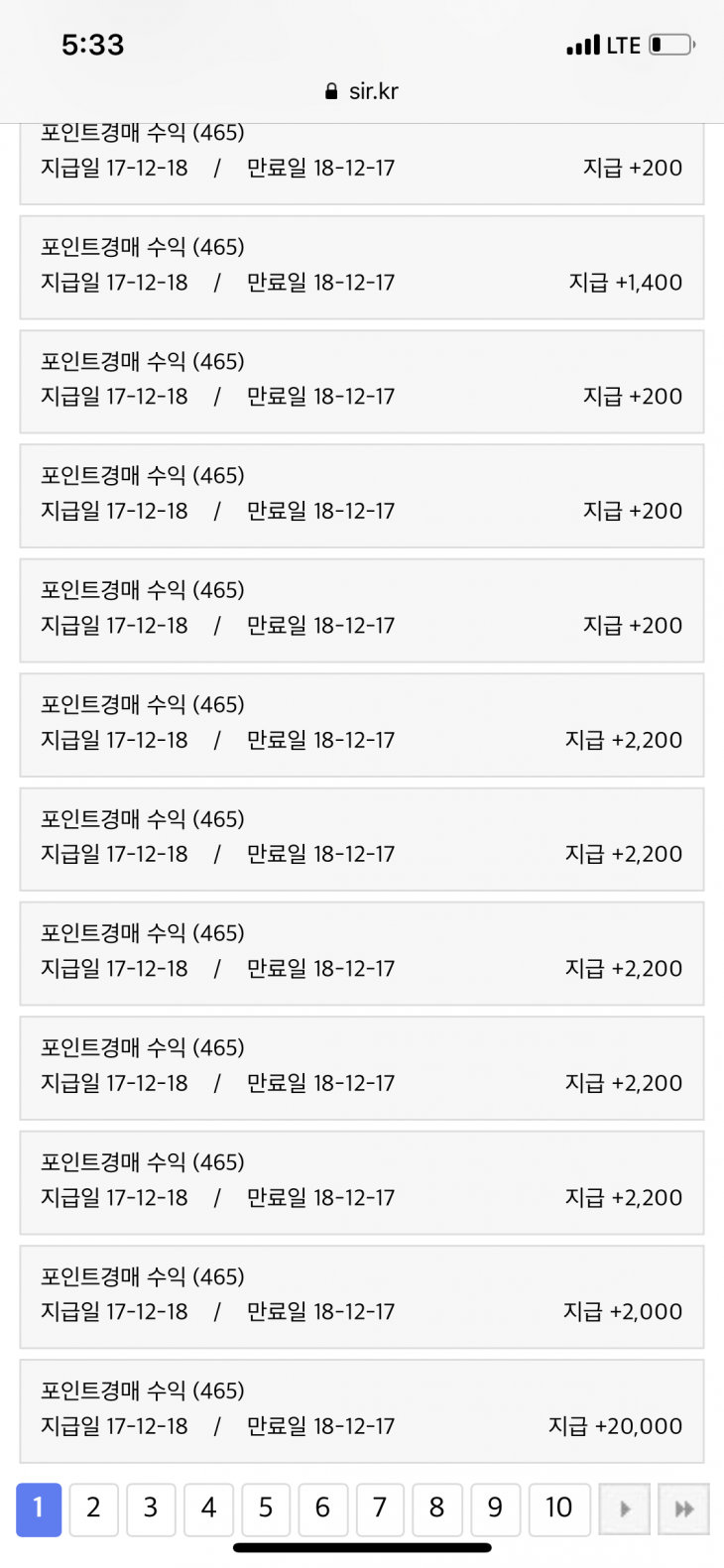The image size is (724, 1568).
Task: Select page 5 of the list
Action: [x=265, y=1508]
